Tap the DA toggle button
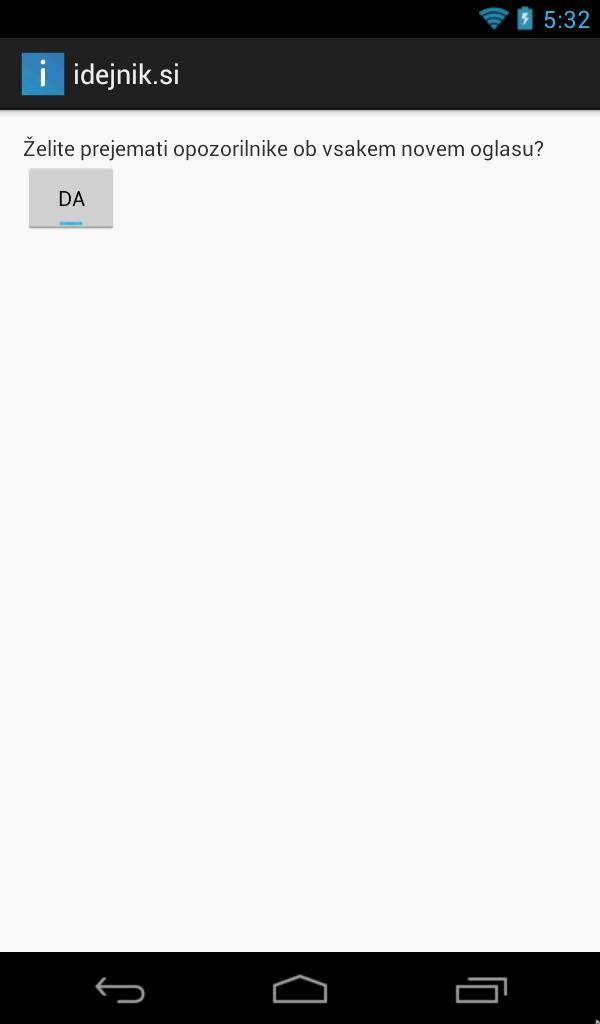600x1024 pixels. (71, 198)
